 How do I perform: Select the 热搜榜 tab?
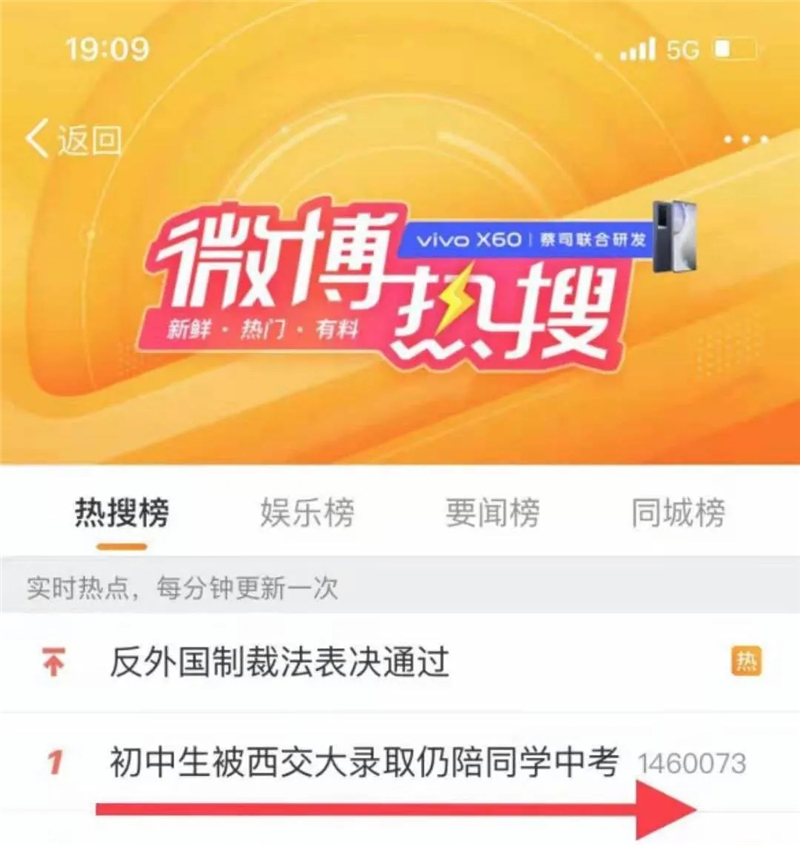[122, 514]
